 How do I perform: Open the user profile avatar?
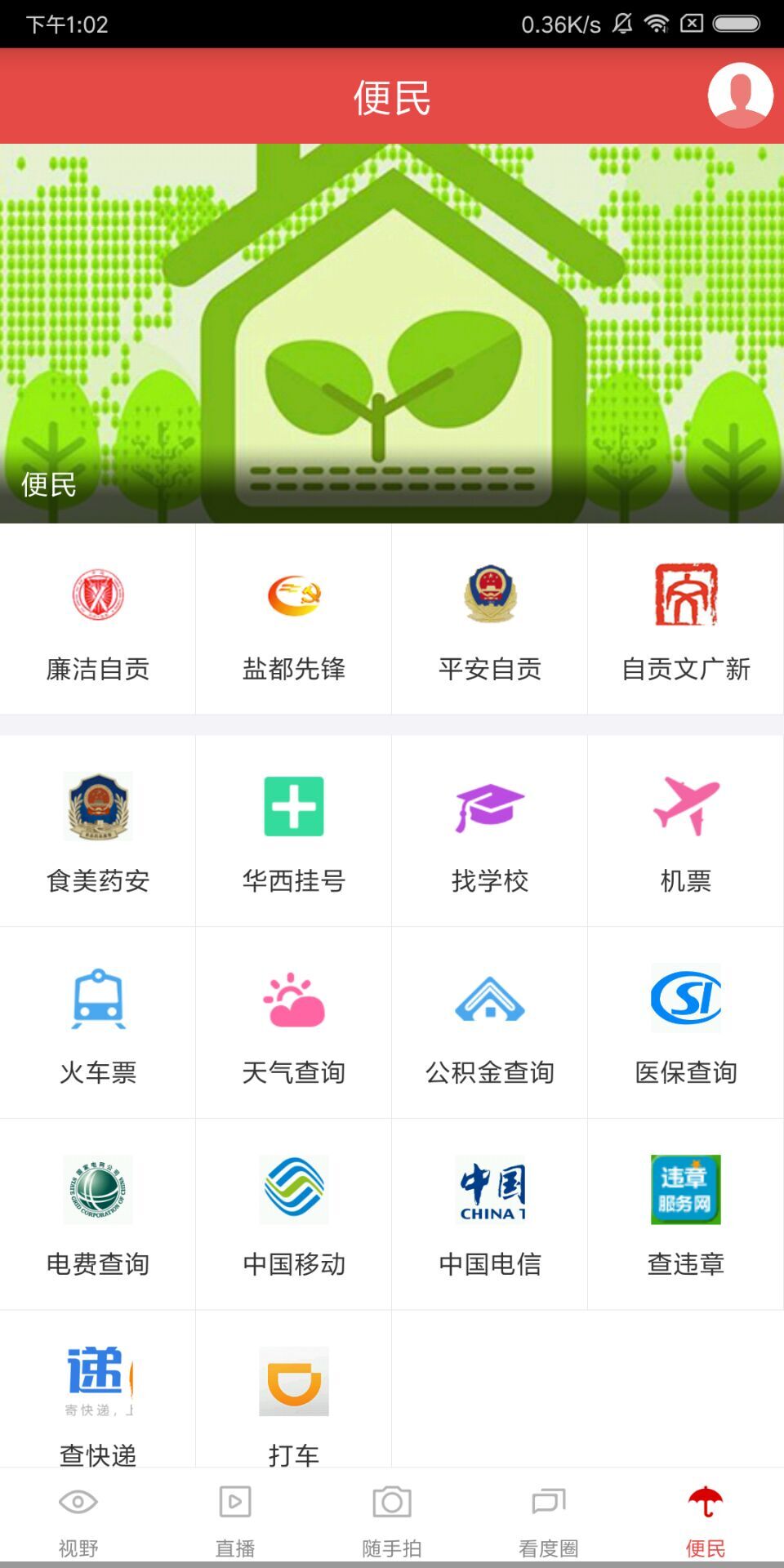coord(740,96)
